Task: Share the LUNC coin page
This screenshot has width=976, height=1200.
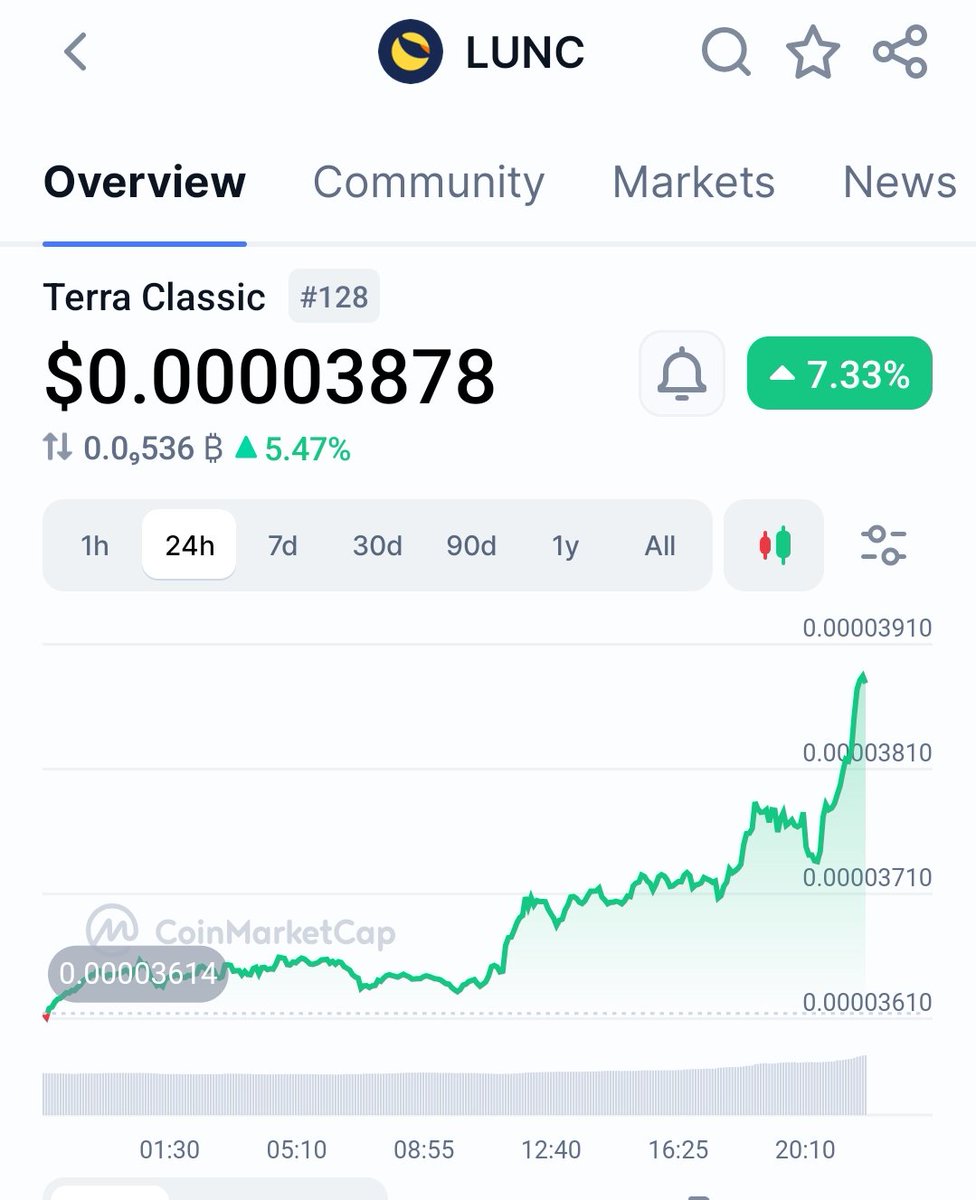Action: (x=900, y=52)
